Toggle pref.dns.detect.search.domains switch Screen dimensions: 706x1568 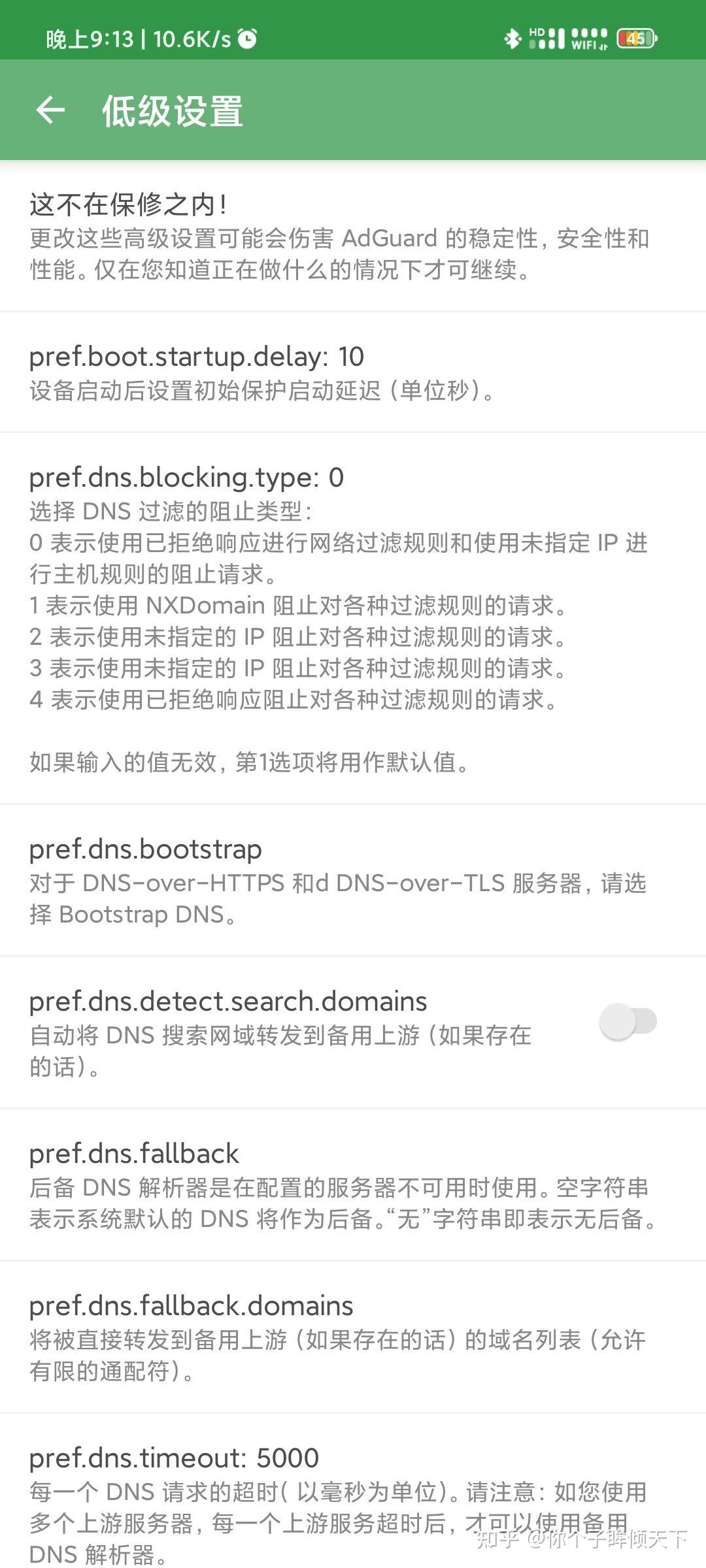(628, 1021)
